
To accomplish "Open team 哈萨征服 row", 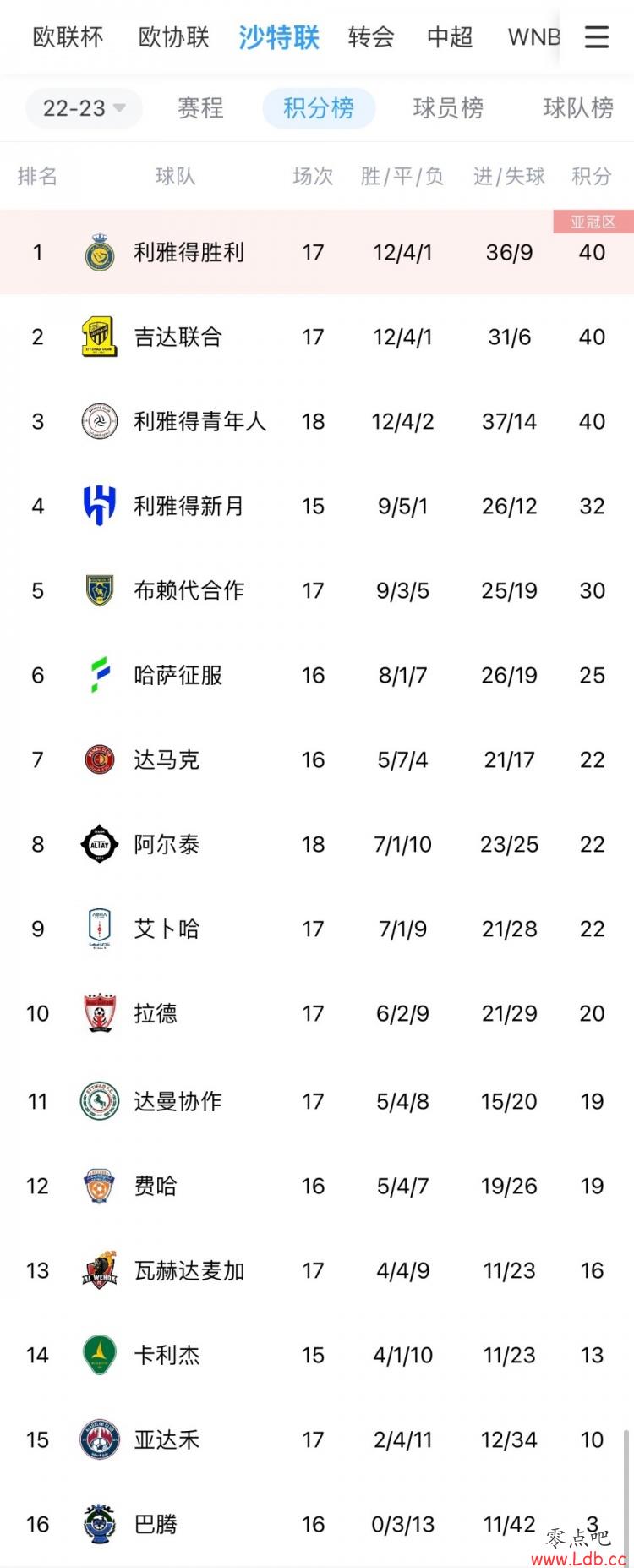I will (178, 675).
